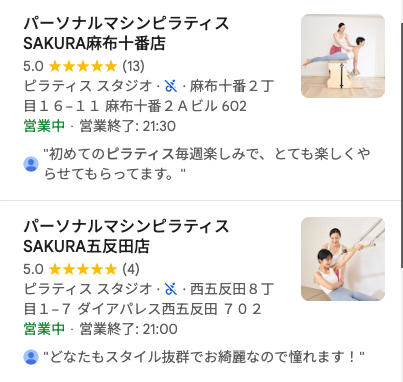This screenshot has height=382, width=403.
Task: Open the SAKURA五反田店 listing
Action: (x=126, y=236)
